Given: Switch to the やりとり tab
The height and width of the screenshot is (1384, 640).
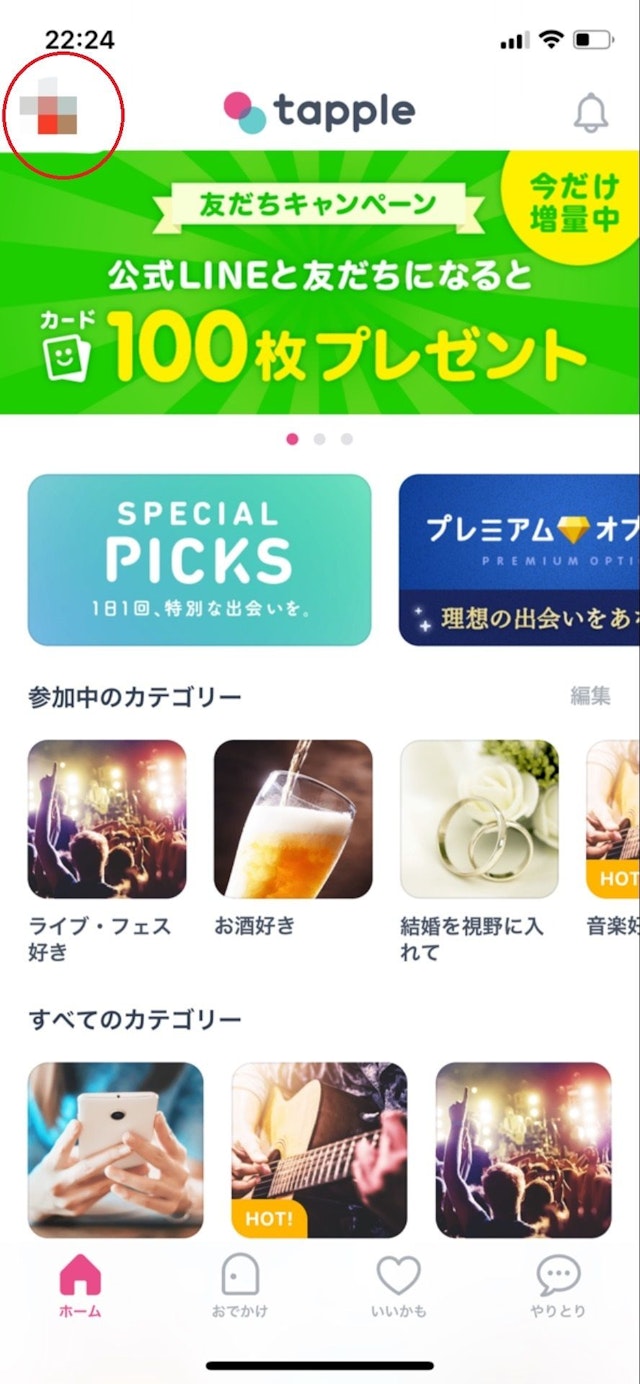Looking at the screenshot, I should pos(558,1286).
